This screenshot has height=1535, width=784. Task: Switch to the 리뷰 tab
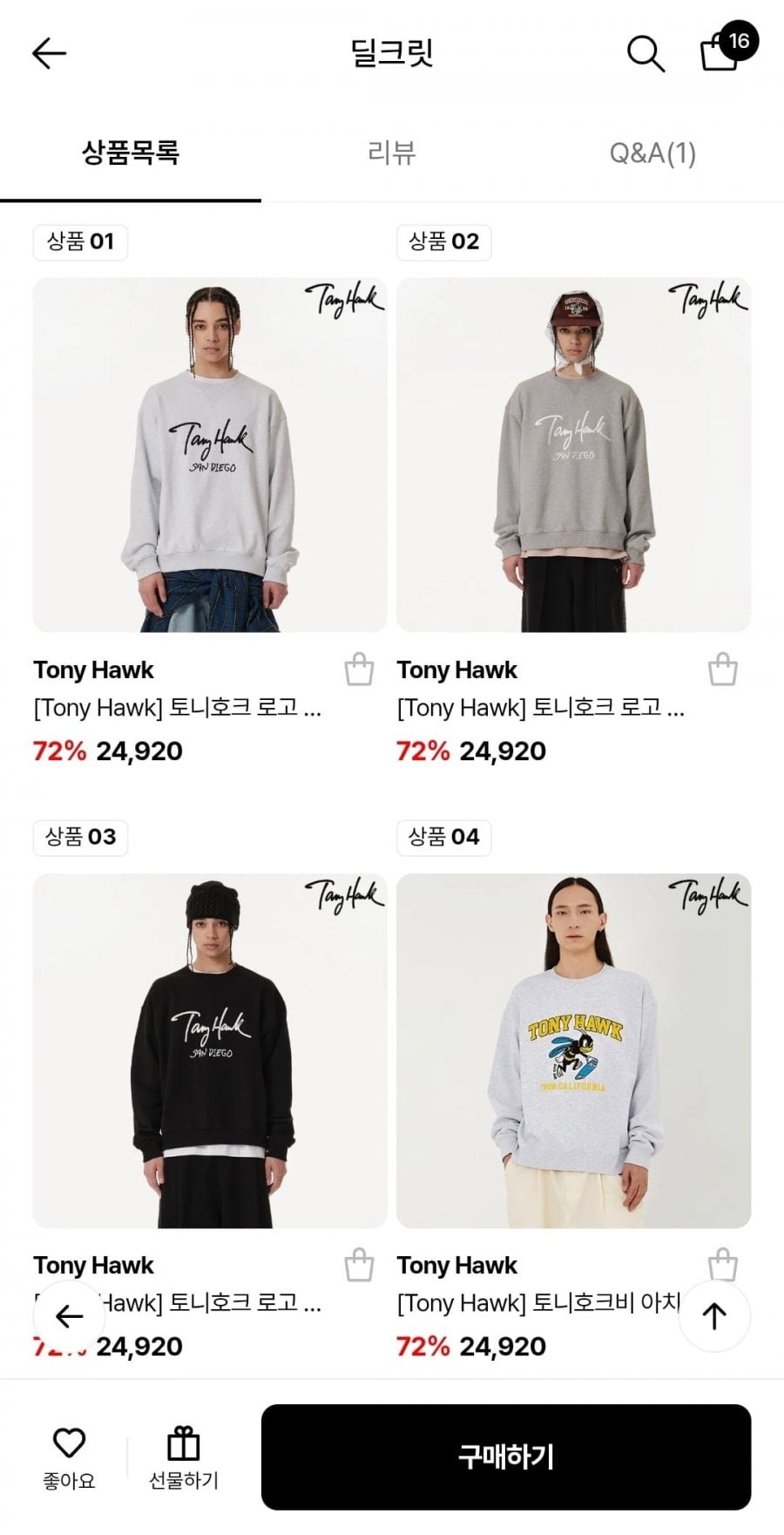(x=391, y=153)
